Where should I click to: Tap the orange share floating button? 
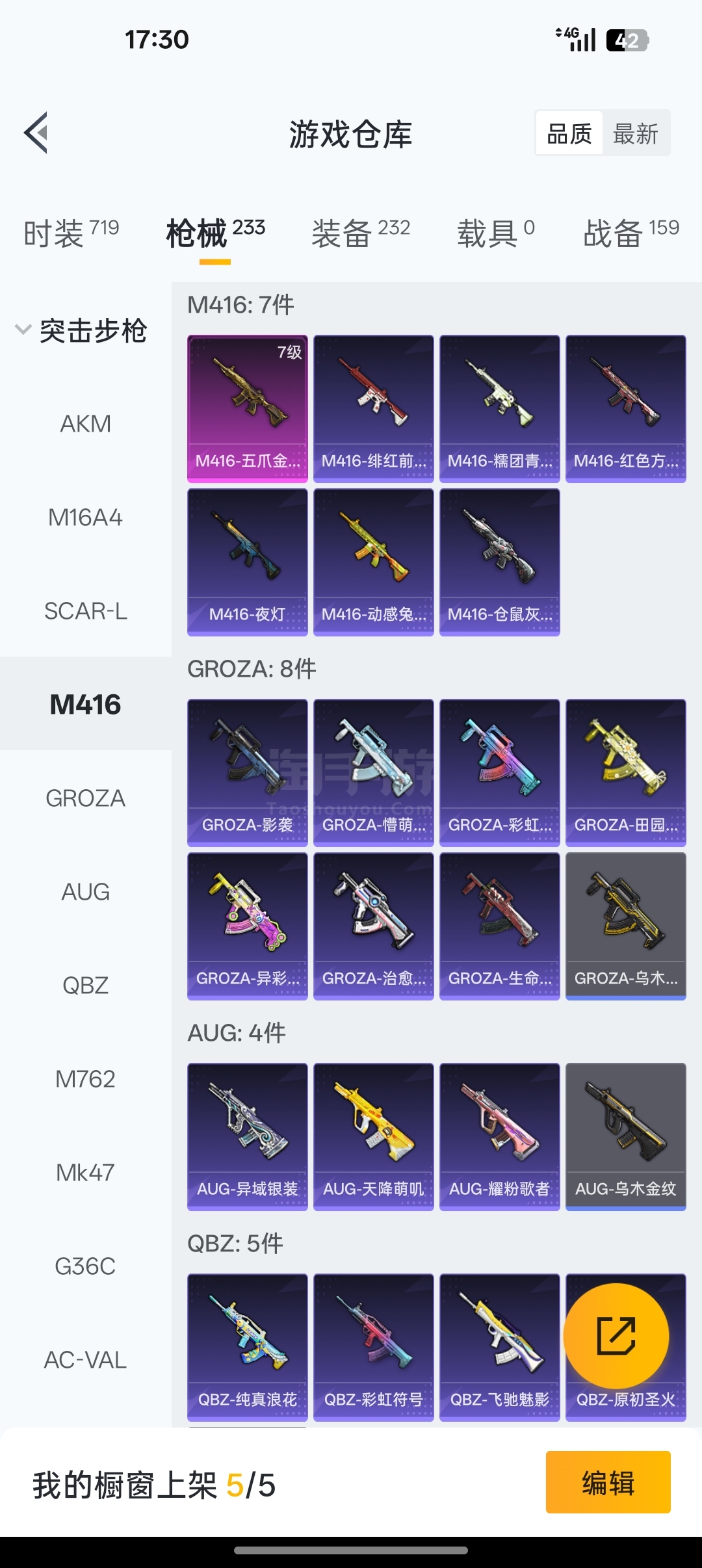tap(616, 1337)
